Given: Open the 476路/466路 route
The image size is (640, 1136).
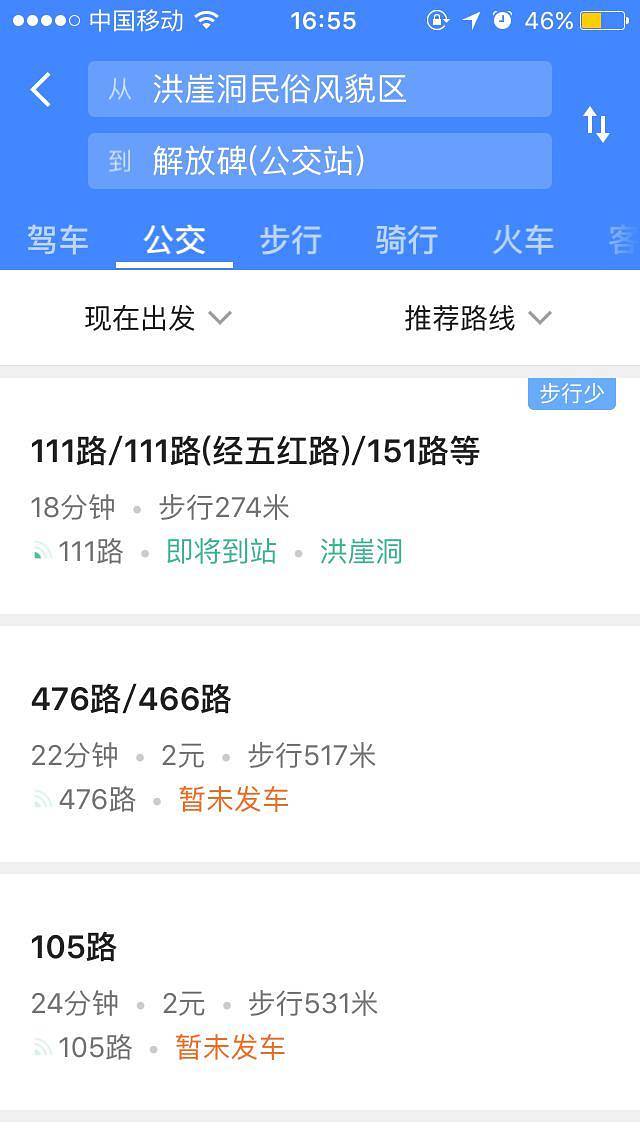Looking at the screenshot, I should pos(320,746).
